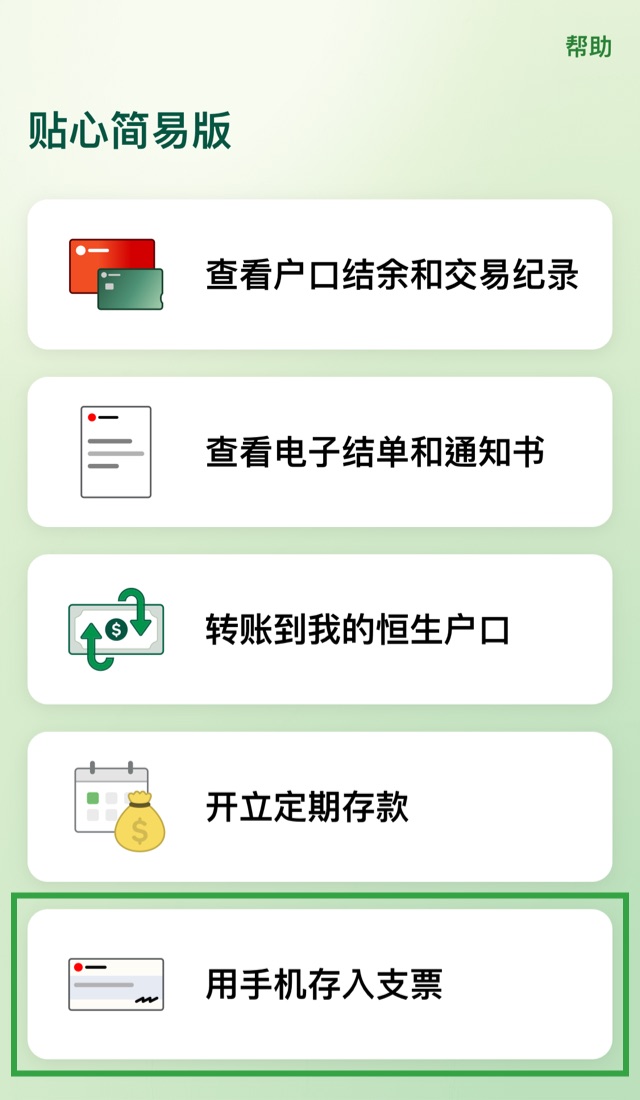Select 转账到我的恒生户口

[320, 630]
